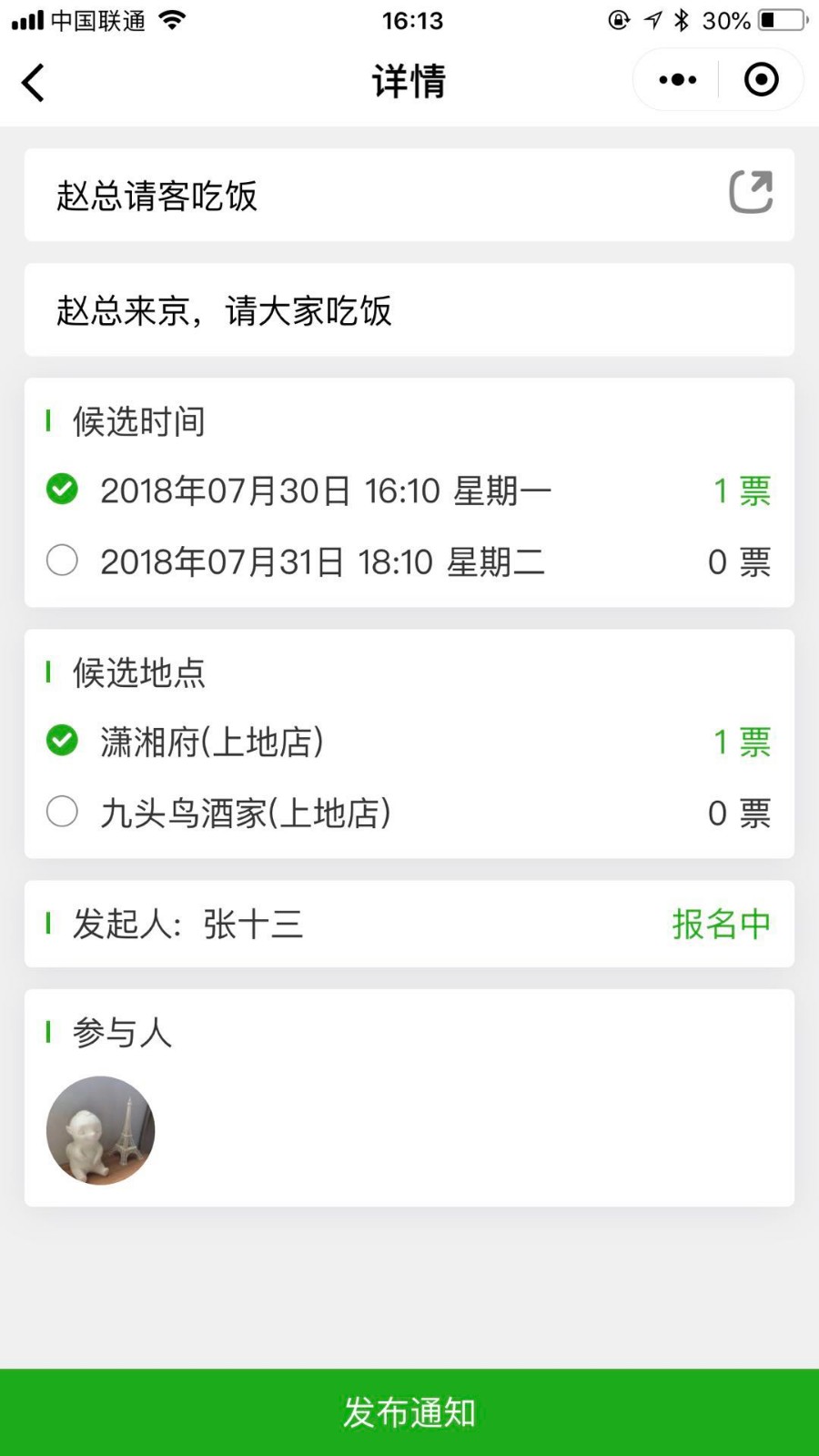819x1456 pixels.
Task: Select the 2018年07月30日 16:10 time option
Action: [409, 490]
